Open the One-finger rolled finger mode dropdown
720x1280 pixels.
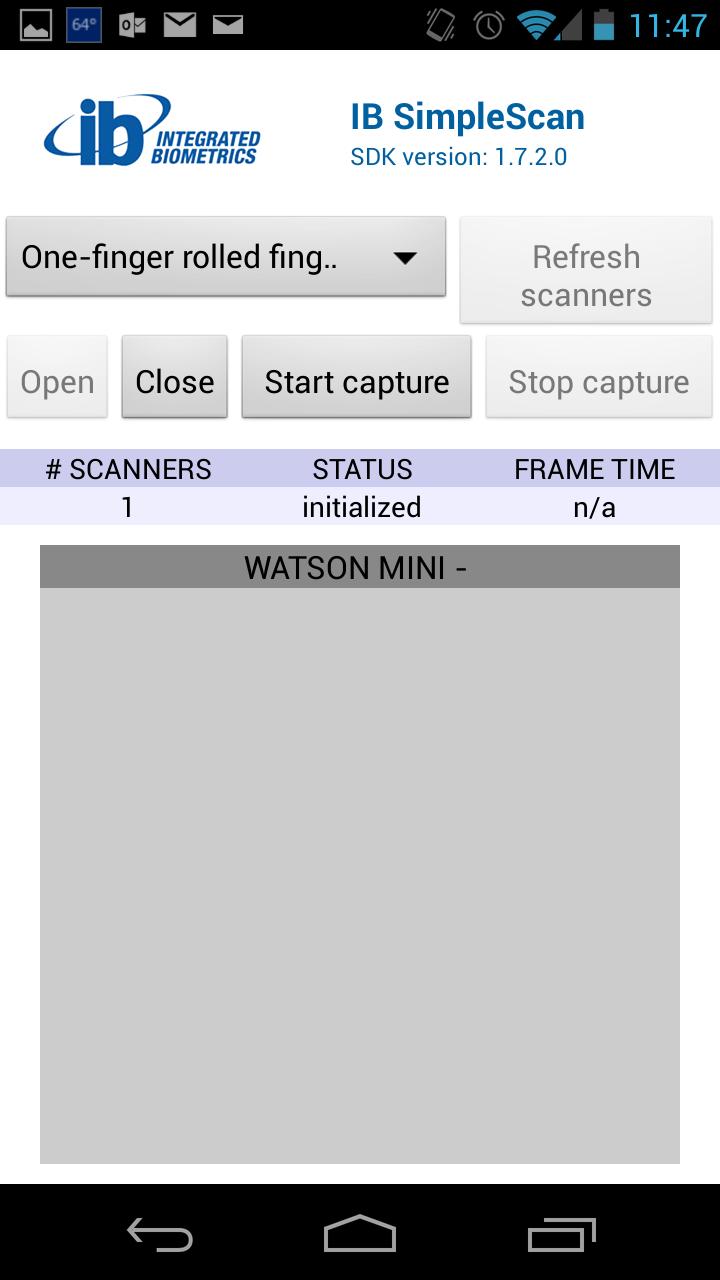pyautogui.click(x=225, y=257)
